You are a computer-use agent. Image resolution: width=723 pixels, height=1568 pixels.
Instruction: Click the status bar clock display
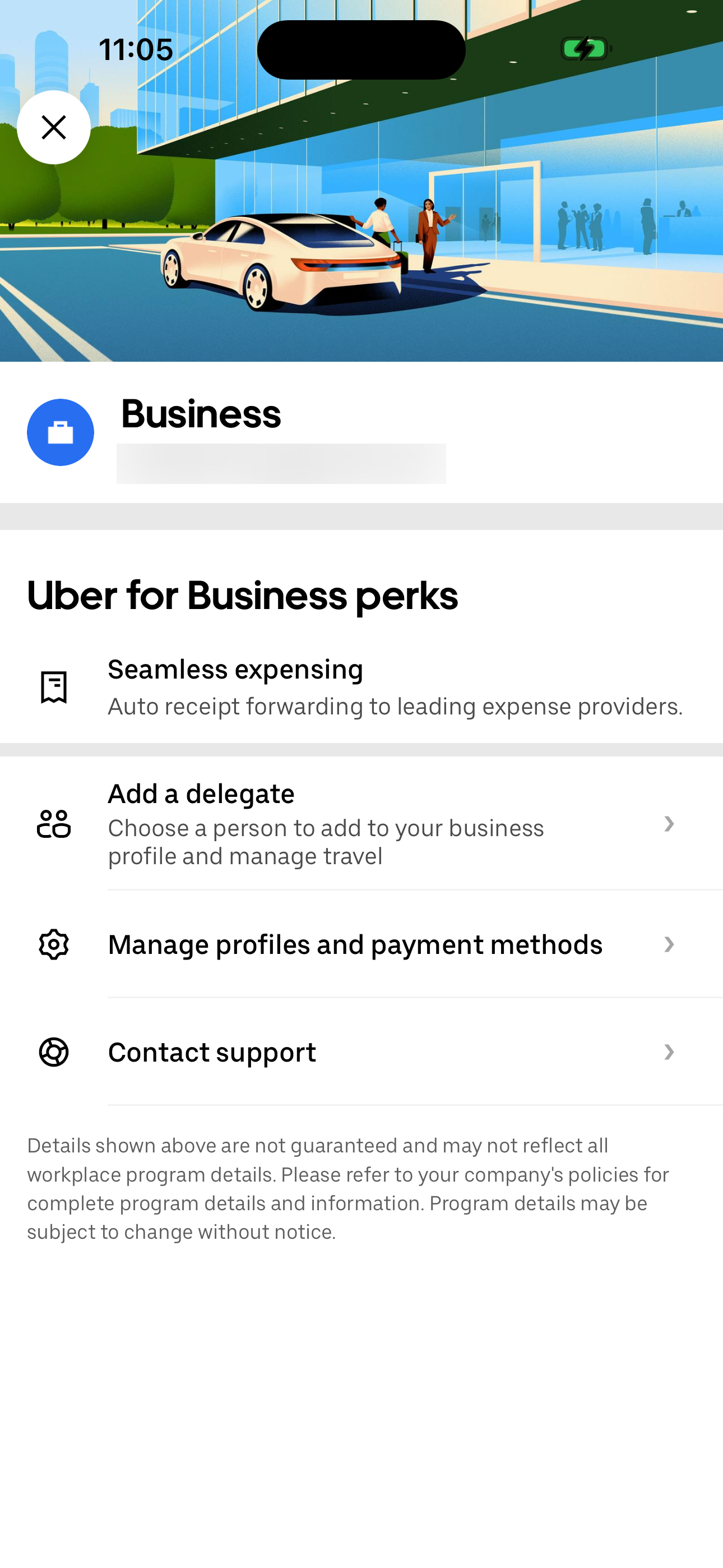point(135,49)
